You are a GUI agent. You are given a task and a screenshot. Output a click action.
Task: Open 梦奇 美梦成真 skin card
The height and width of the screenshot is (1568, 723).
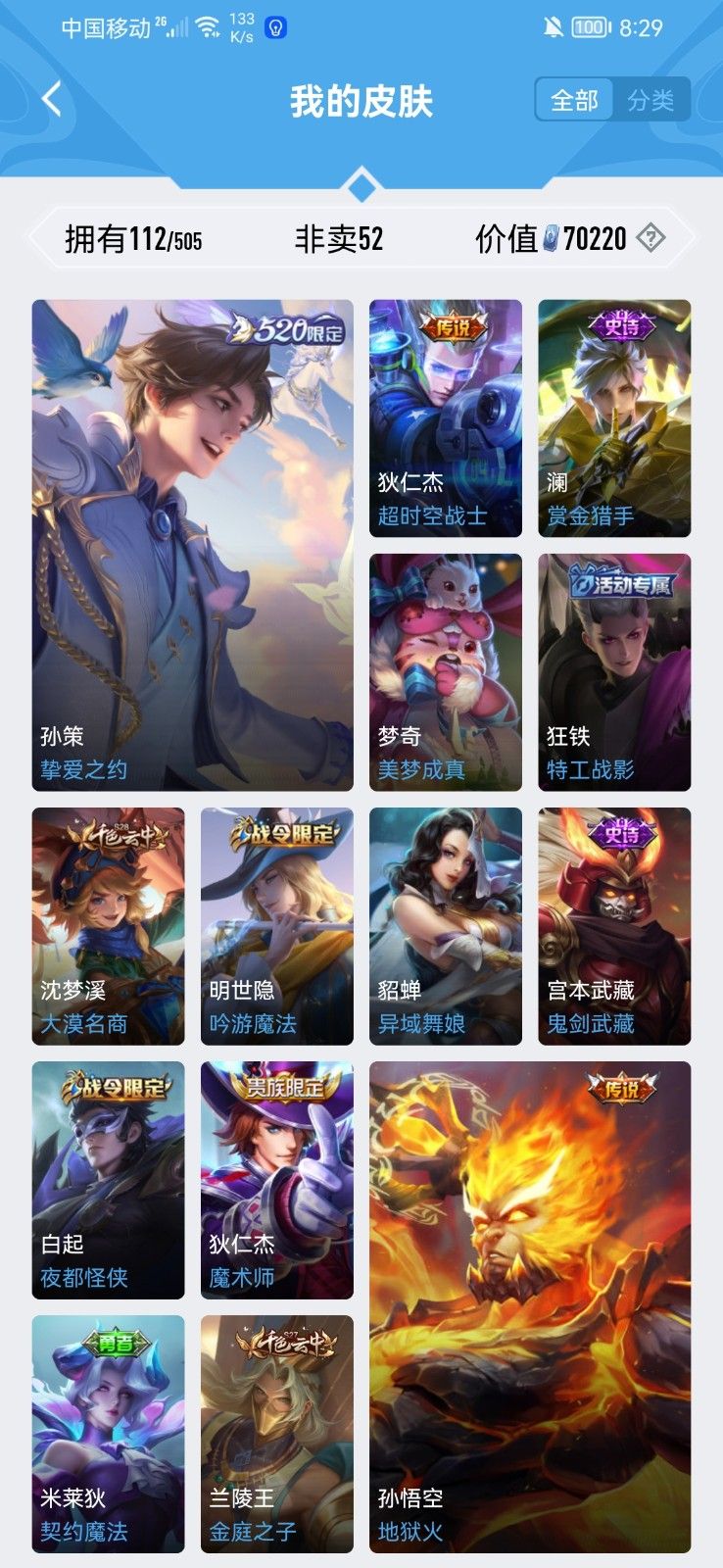445,672
